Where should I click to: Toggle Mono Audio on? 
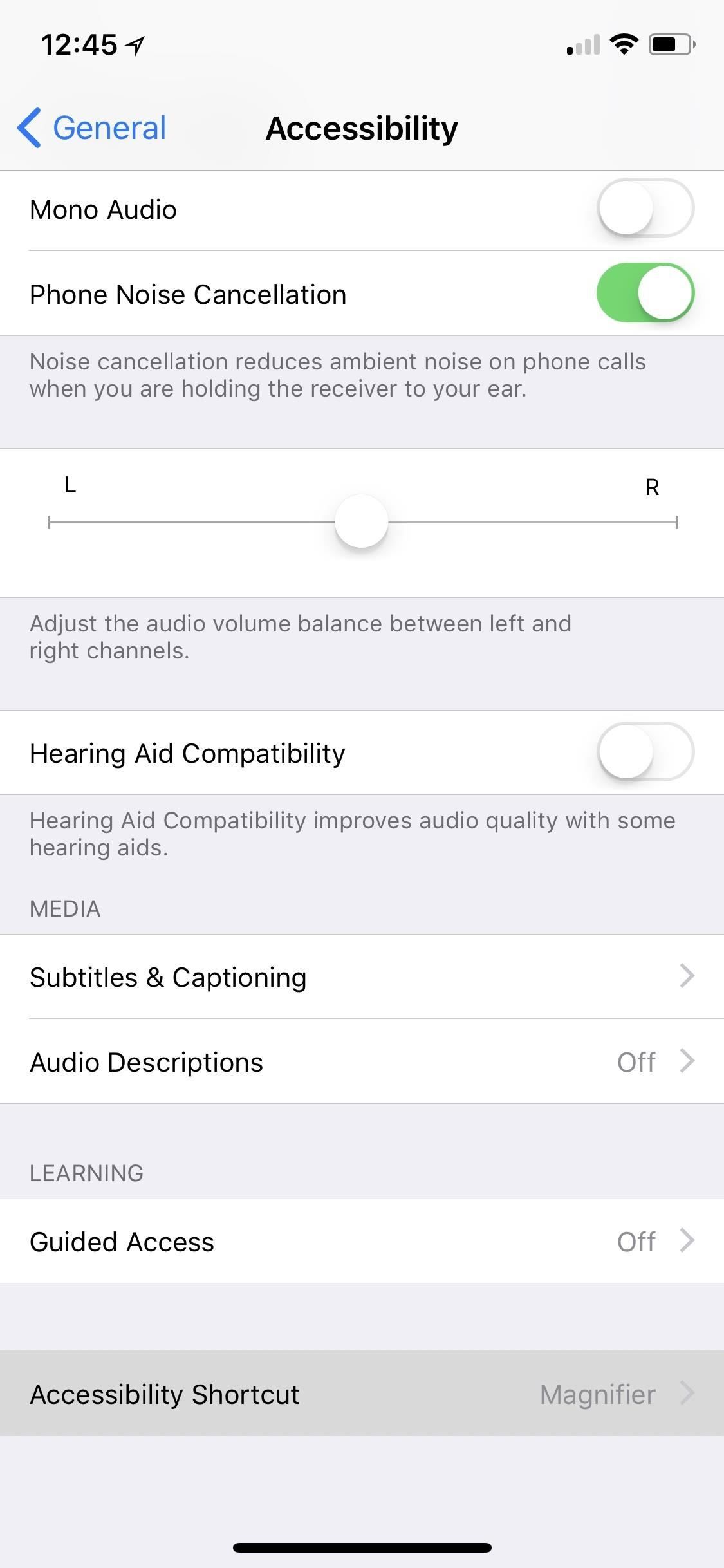pos(645,208)
